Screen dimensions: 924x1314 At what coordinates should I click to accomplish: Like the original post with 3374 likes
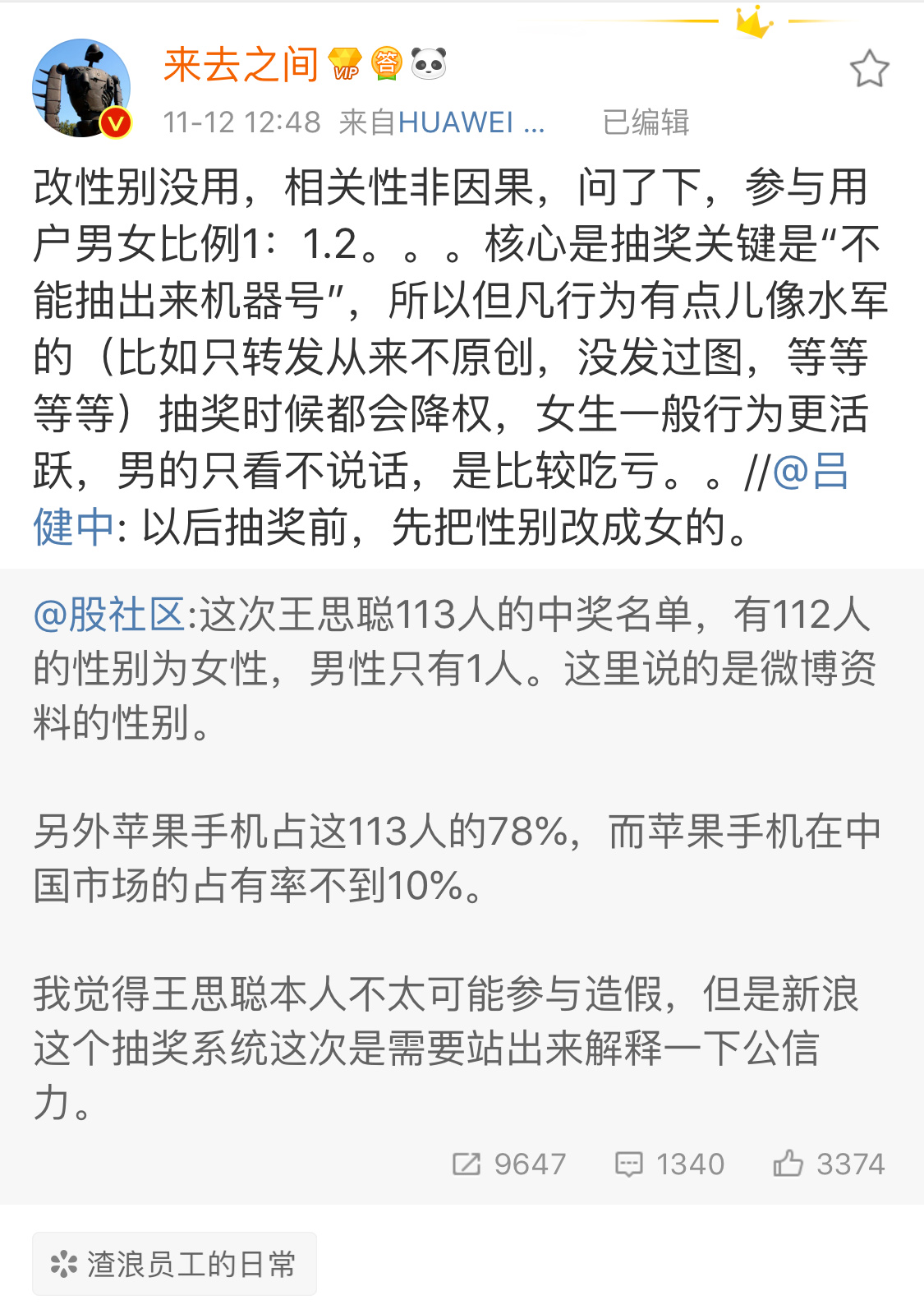[x=829, y=1164]
